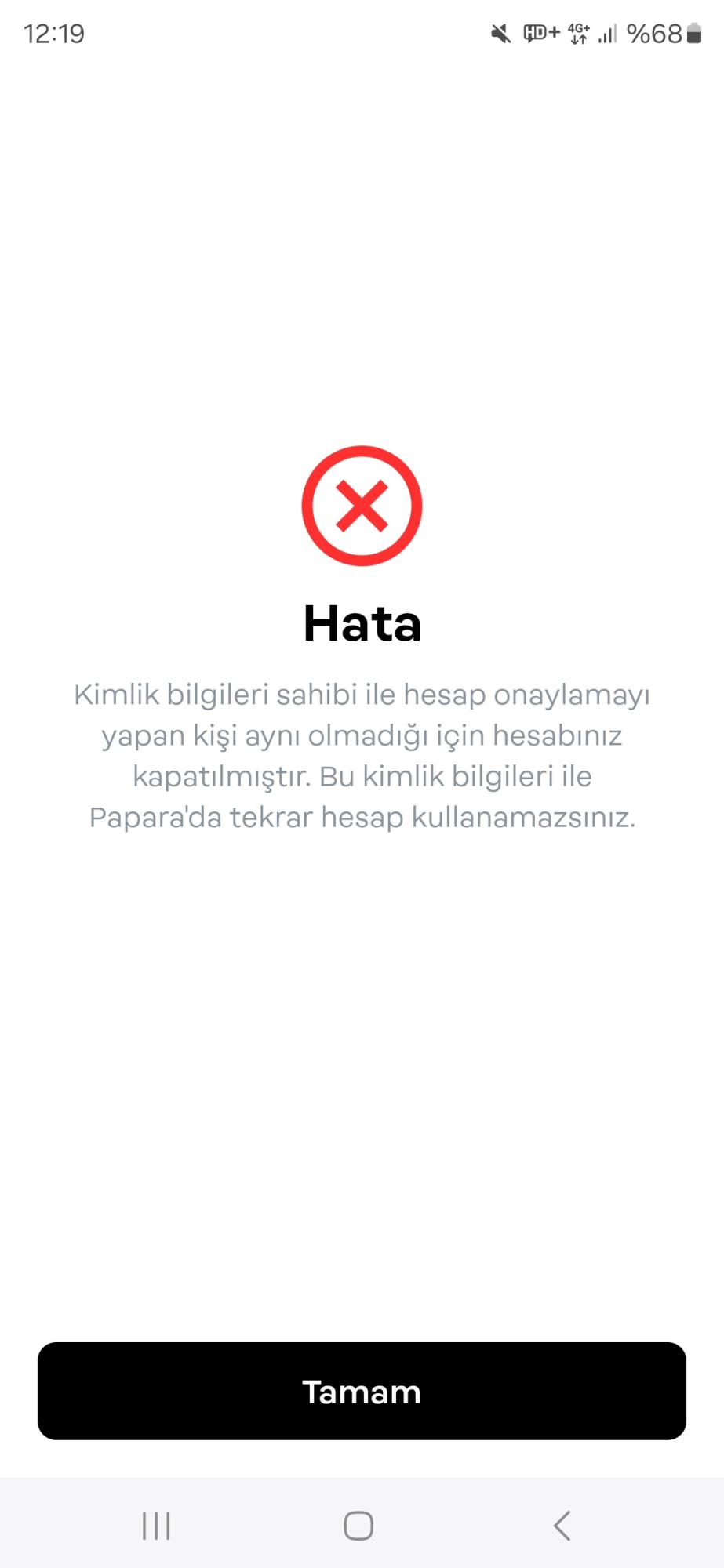
Task: Tap the battery icon in status bar
Action: click(x=693, y=34)
